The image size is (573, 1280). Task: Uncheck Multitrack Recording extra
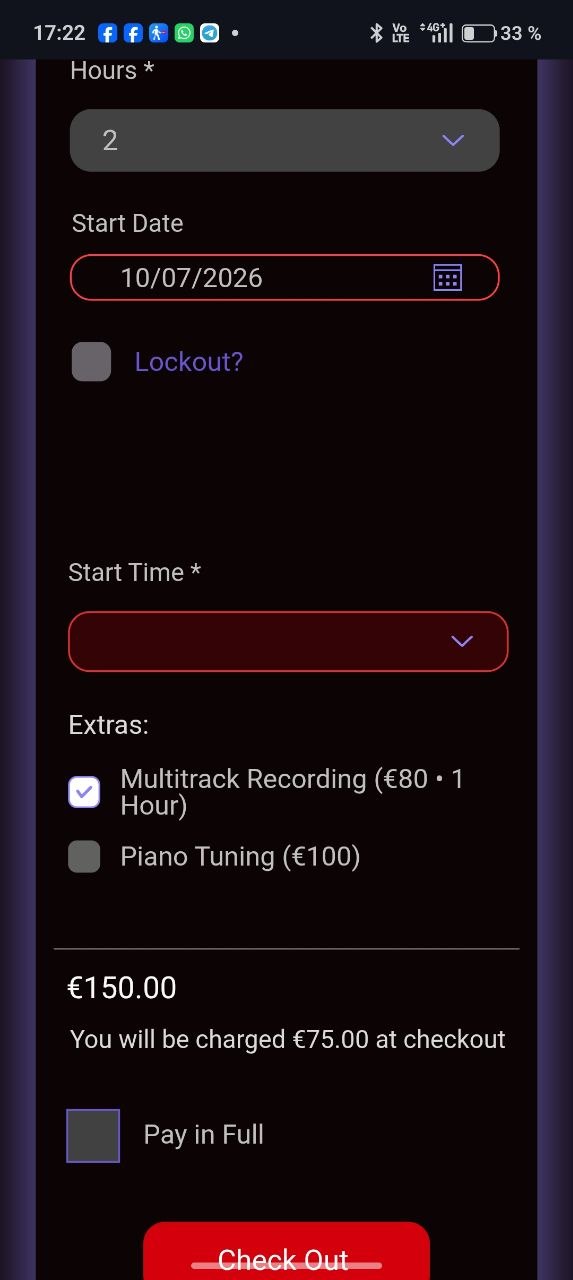[x=84, y=792]
